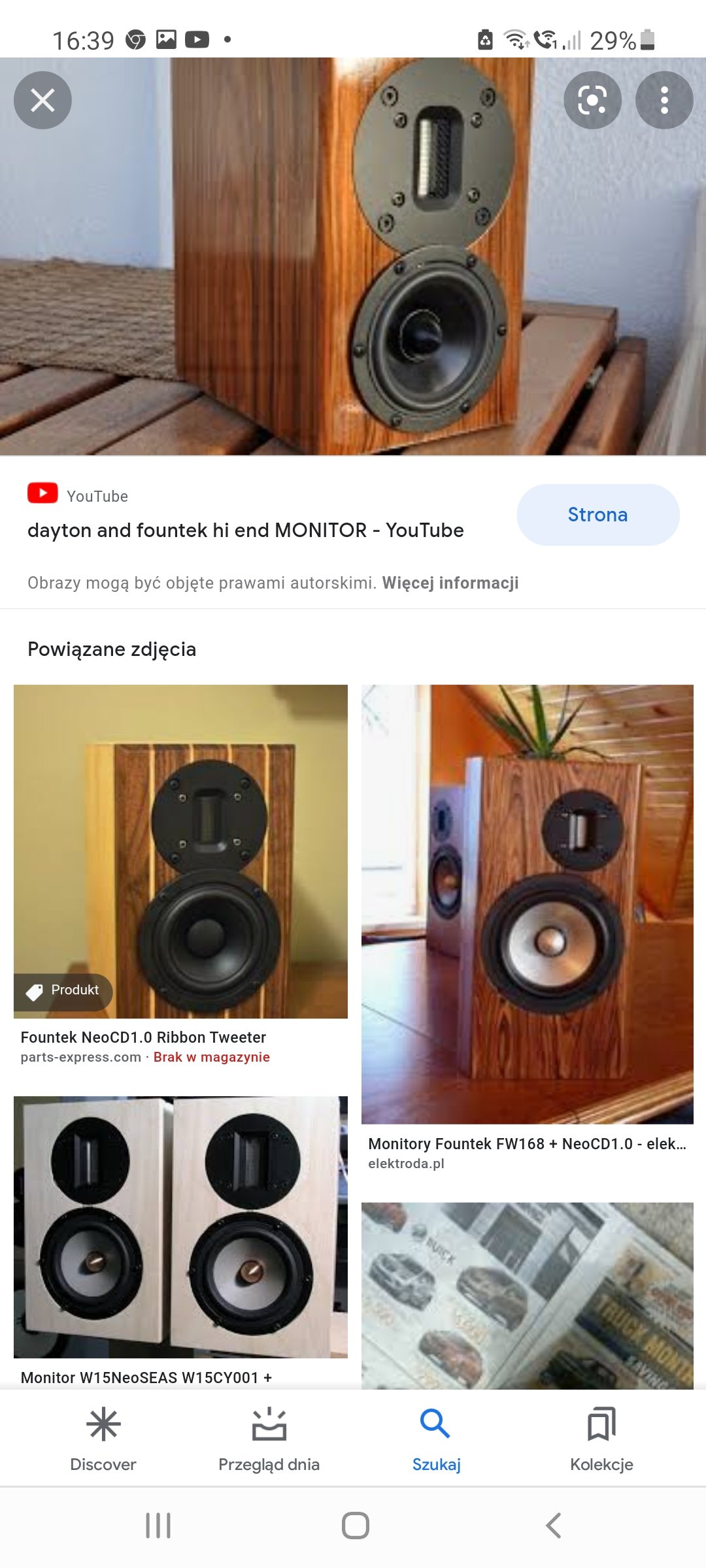Viewport: 706px width, 1568px height.
Task: Go back with the system back button
Action: (553, 1526)
